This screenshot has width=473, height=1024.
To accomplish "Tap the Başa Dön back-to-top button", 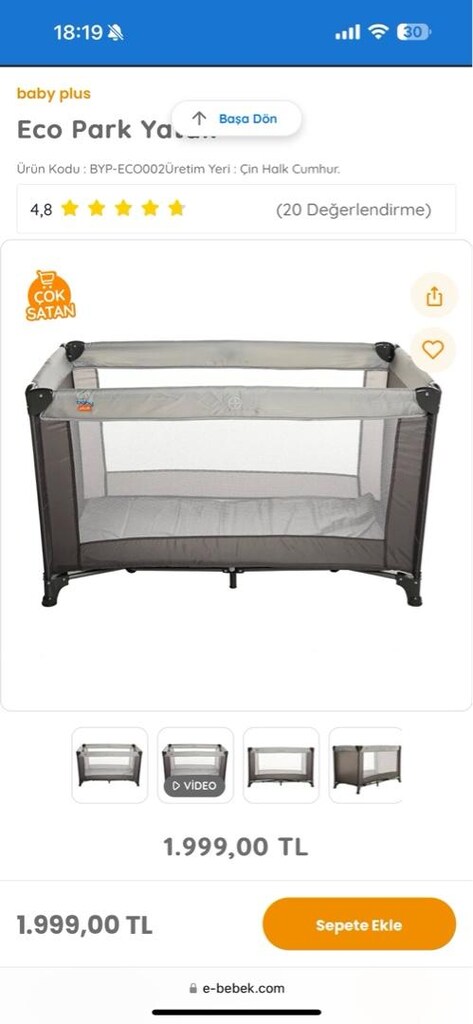I will pyautogui.click(x=236, y=119).
